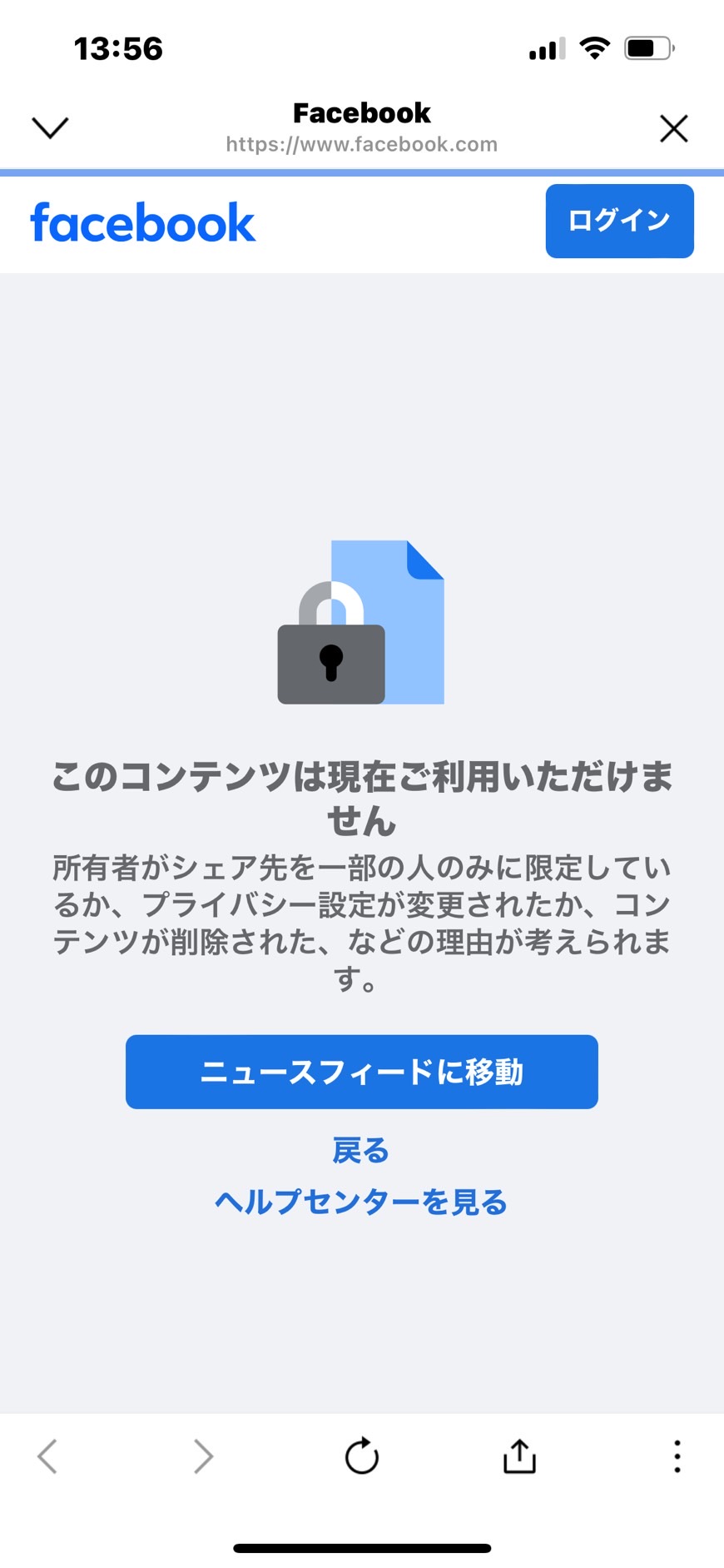This screenshot has width=724, height=1568.
Task: Go back with the browser's left arrow
Action: 47,1456
